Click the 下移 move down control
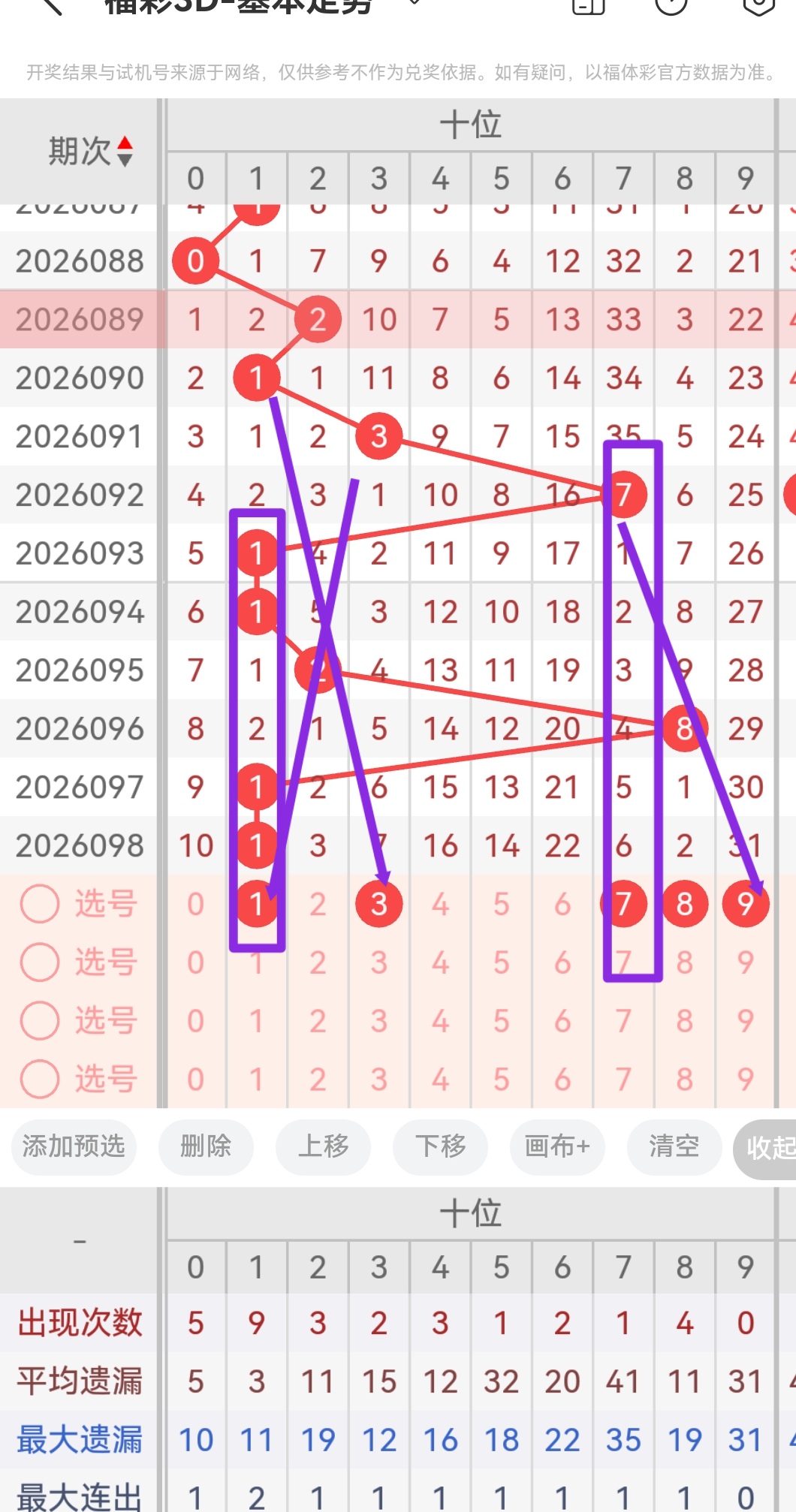This screenshot has width=796, height=1512. pos(440,1147)
